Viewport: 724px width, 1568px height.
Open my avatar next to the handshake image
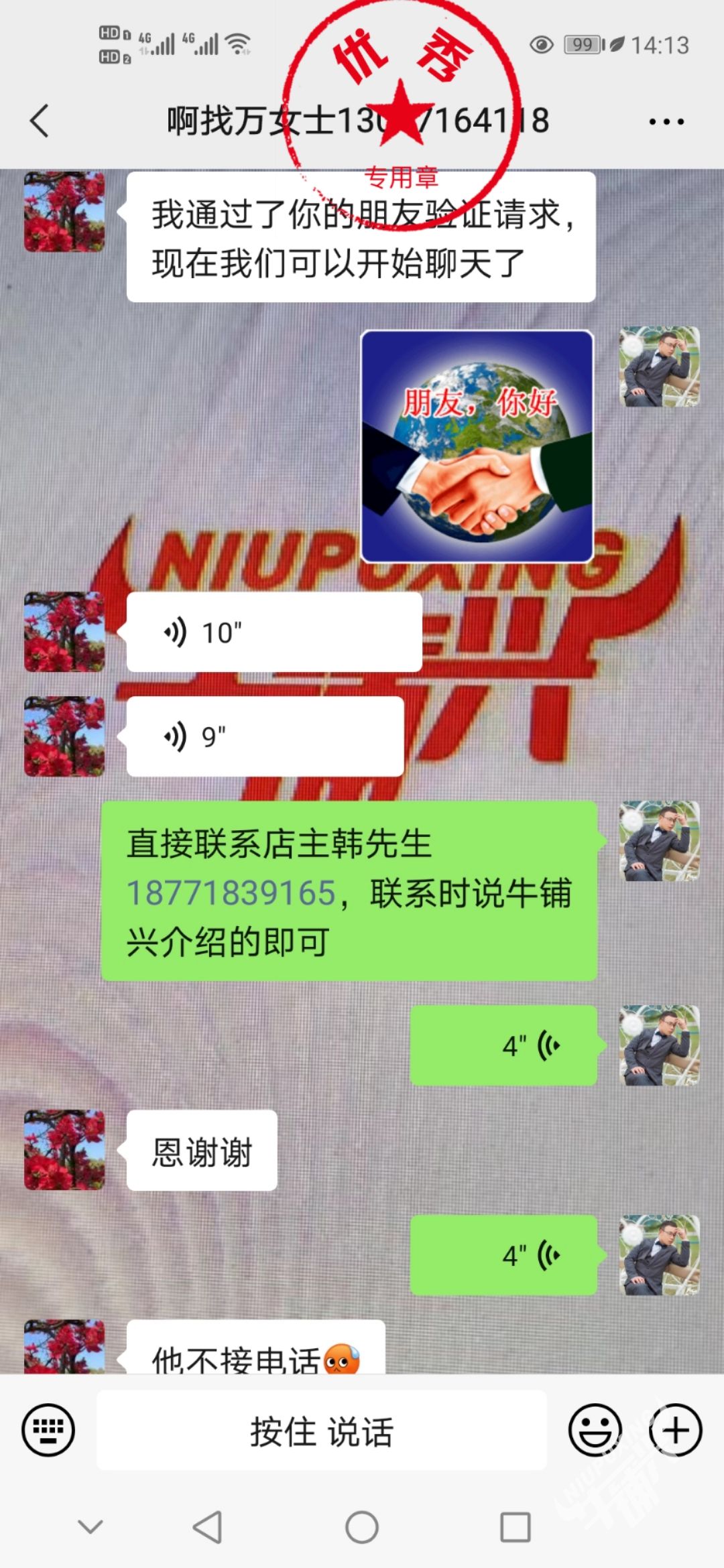coord(659,367)
